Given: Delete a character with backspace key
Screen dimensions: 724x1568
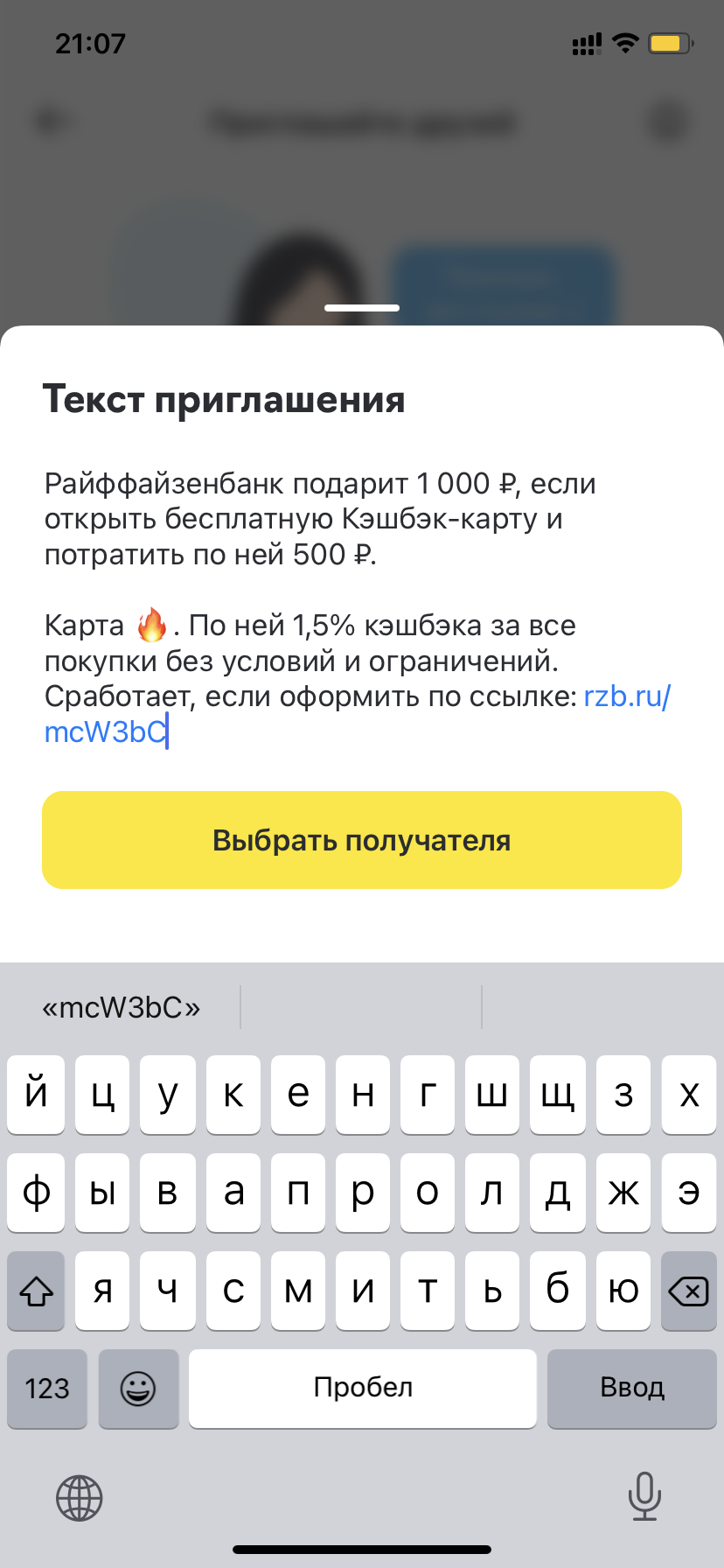Looking at the screenshot, I should click(x=688, y=1291).
